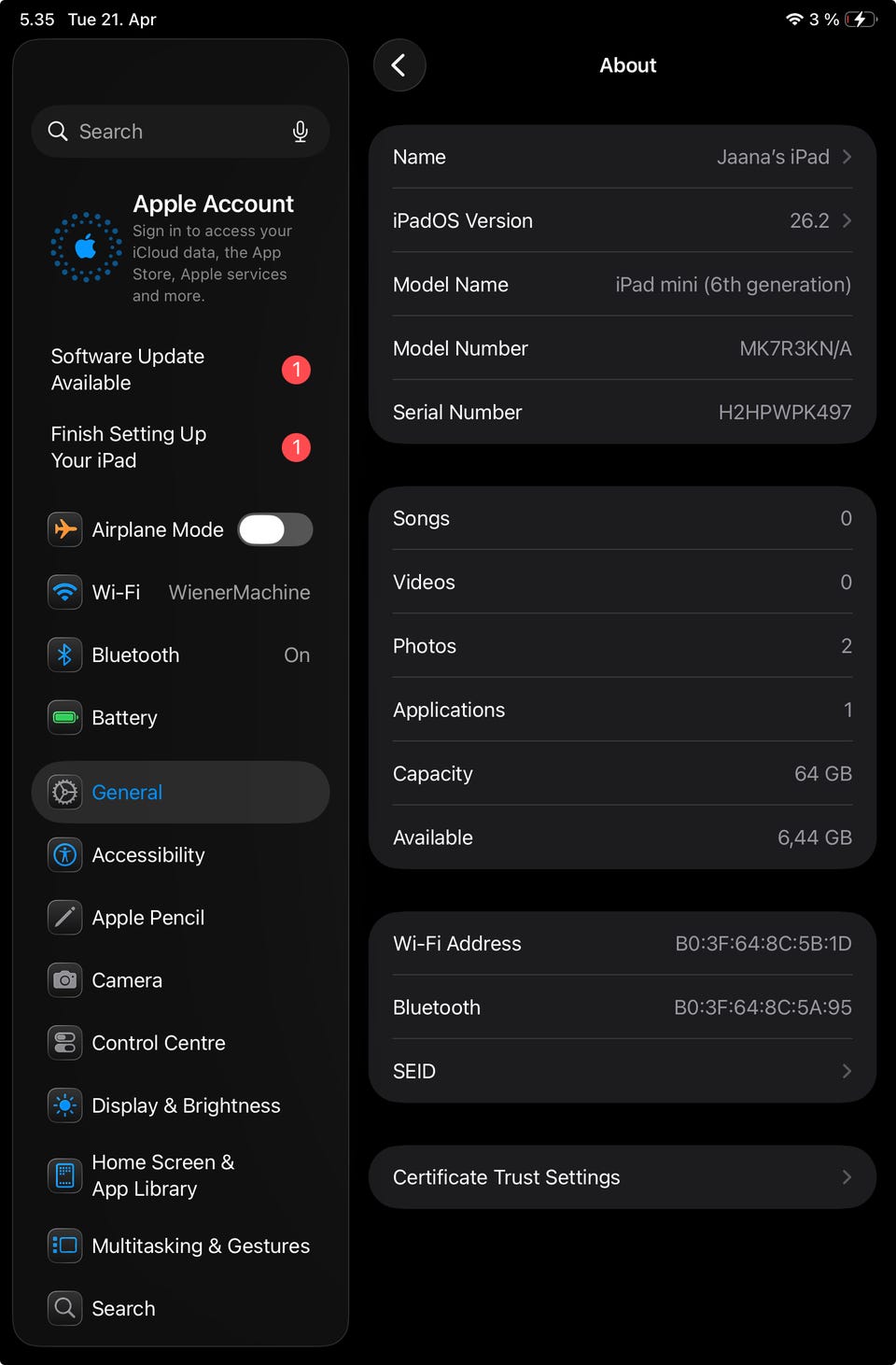The height and width of the screenshot is (1365, 896).
Task: Open Camera settings
Action: pos(177,979)
